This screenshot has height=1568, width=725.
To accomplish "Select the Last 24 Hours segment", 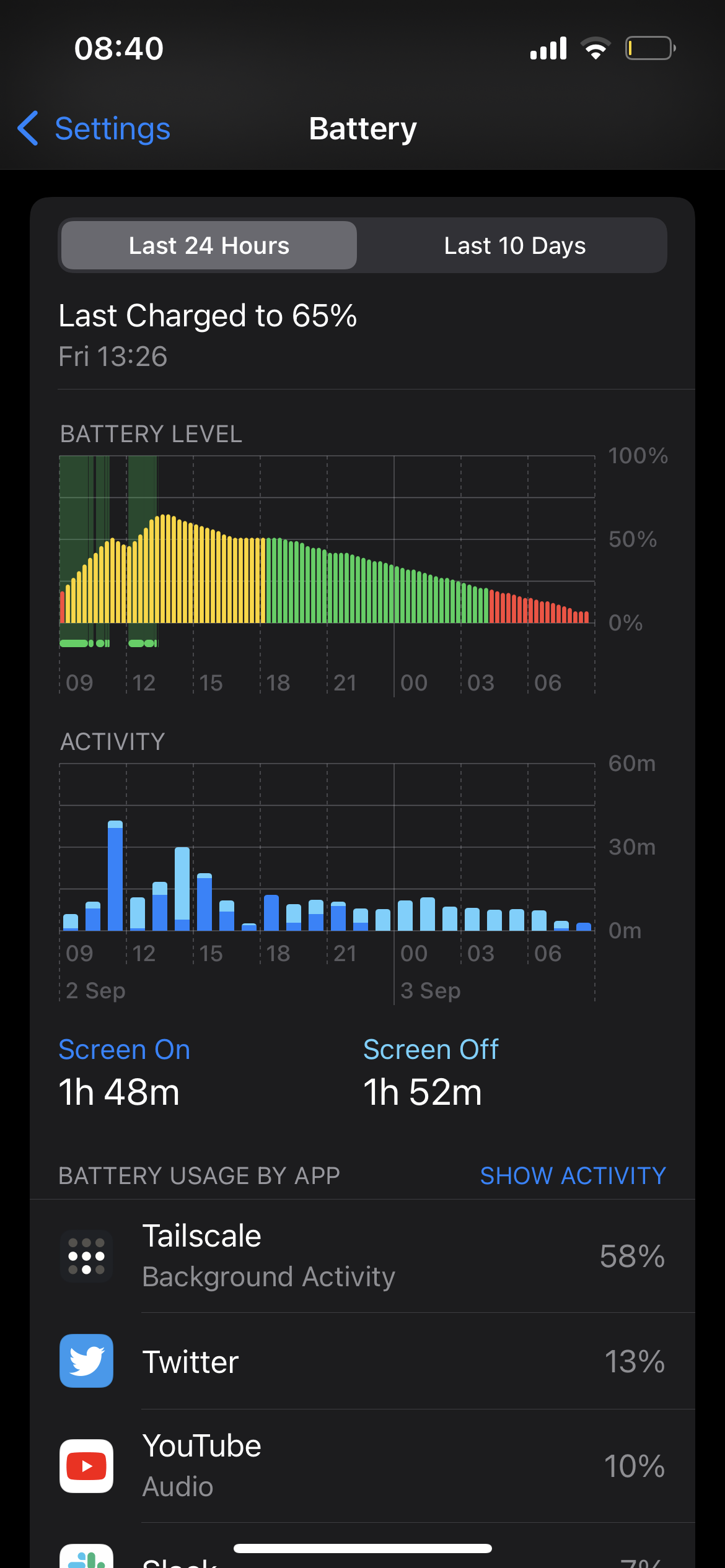I will coord(209,246).
